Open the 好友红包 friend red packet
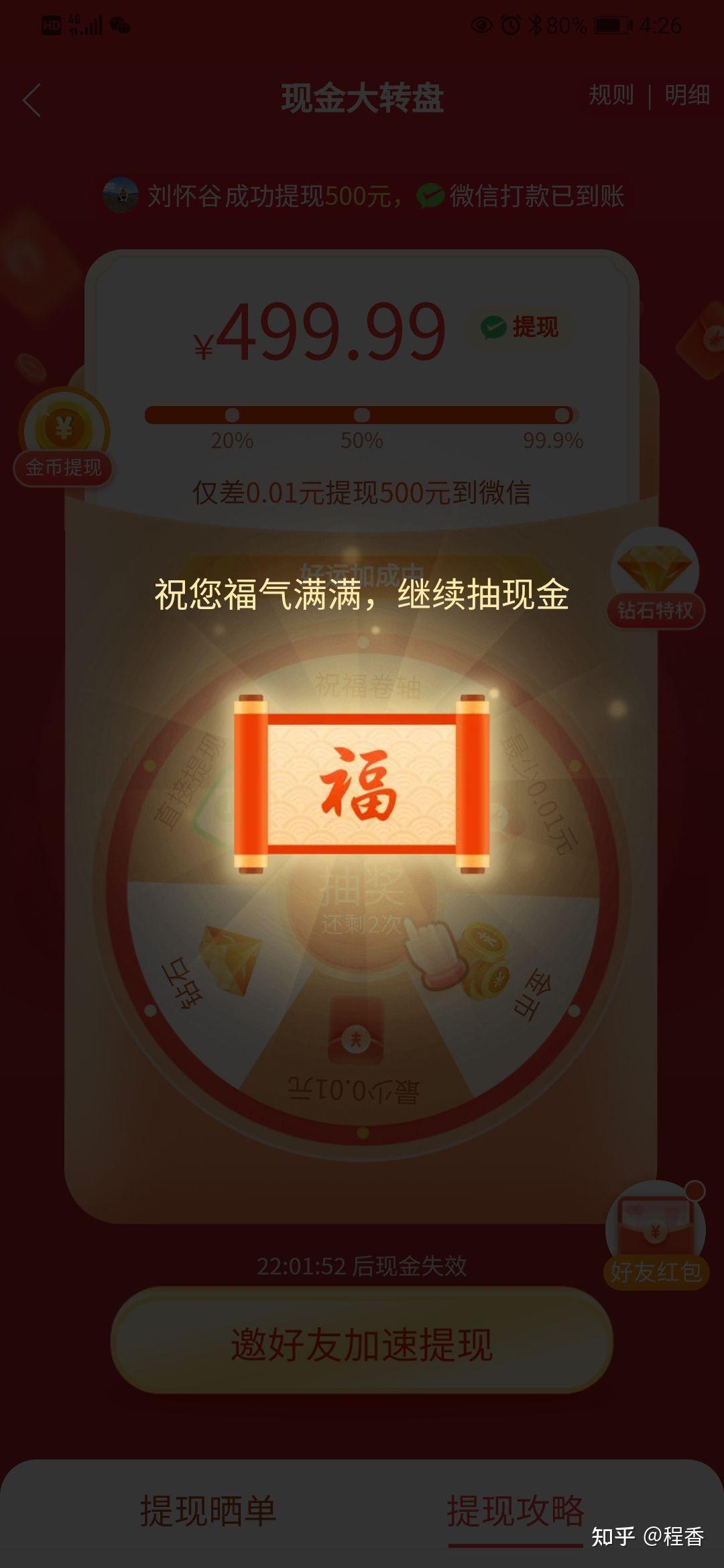Image resolution: width=724 pixels, height=1568 pixels. 655,1236
